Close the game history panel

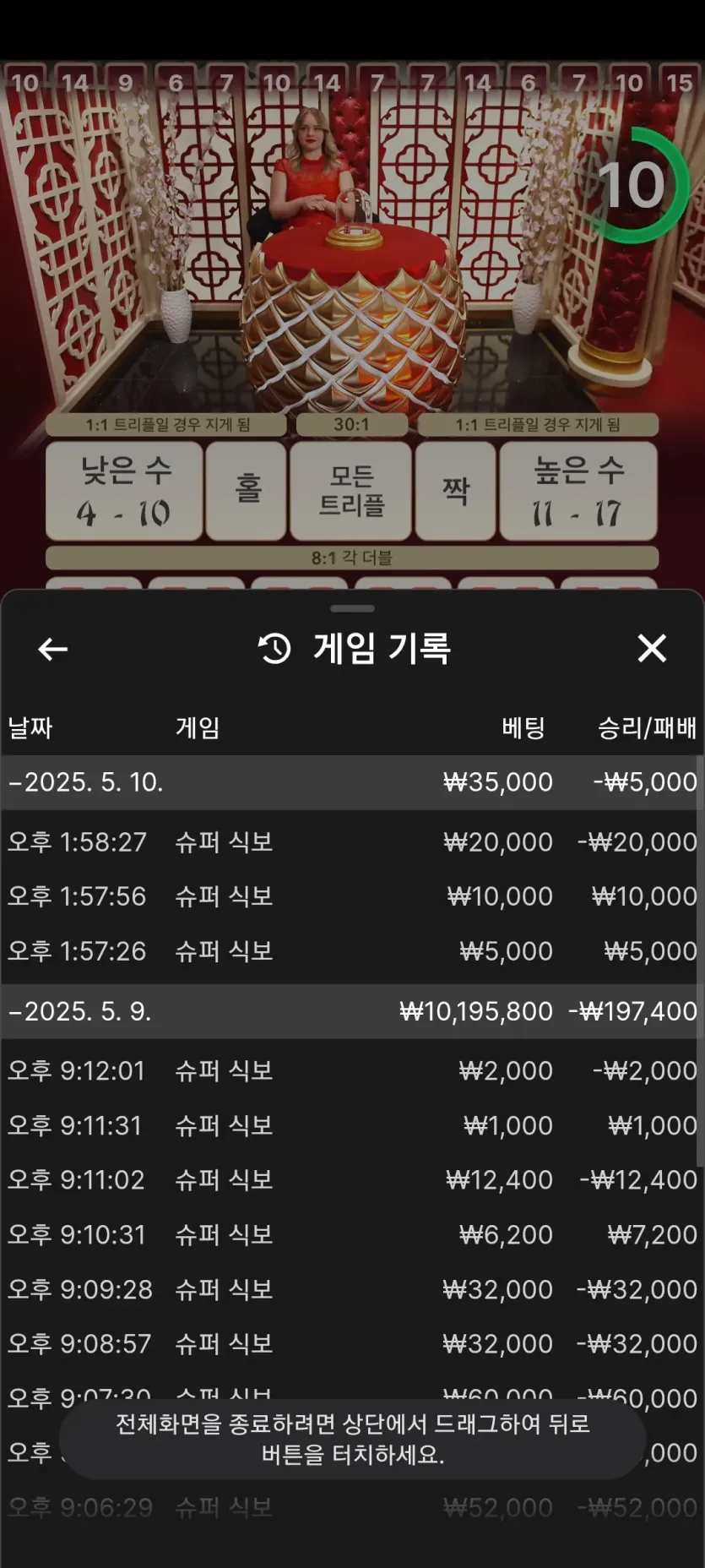pos(652,649)
